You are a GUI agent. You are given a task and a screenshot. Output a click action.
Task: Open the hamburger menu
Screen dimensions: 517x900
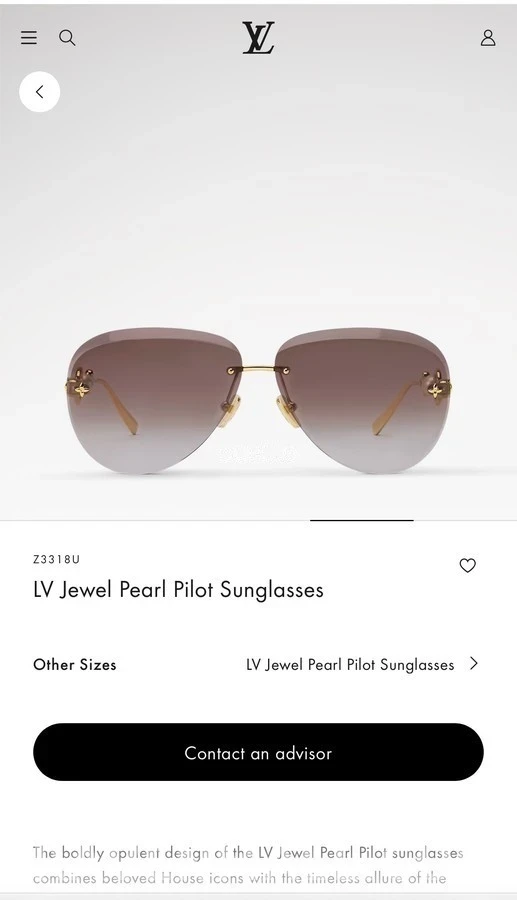[29, 38]
